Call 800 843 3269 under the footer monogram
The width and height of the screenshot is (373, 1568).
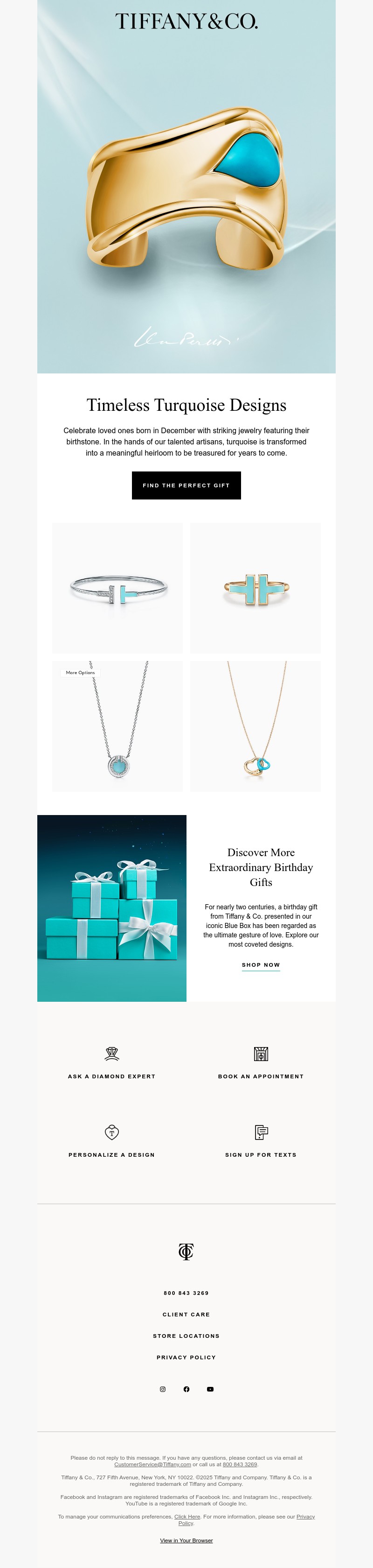tap(186, 1293)
